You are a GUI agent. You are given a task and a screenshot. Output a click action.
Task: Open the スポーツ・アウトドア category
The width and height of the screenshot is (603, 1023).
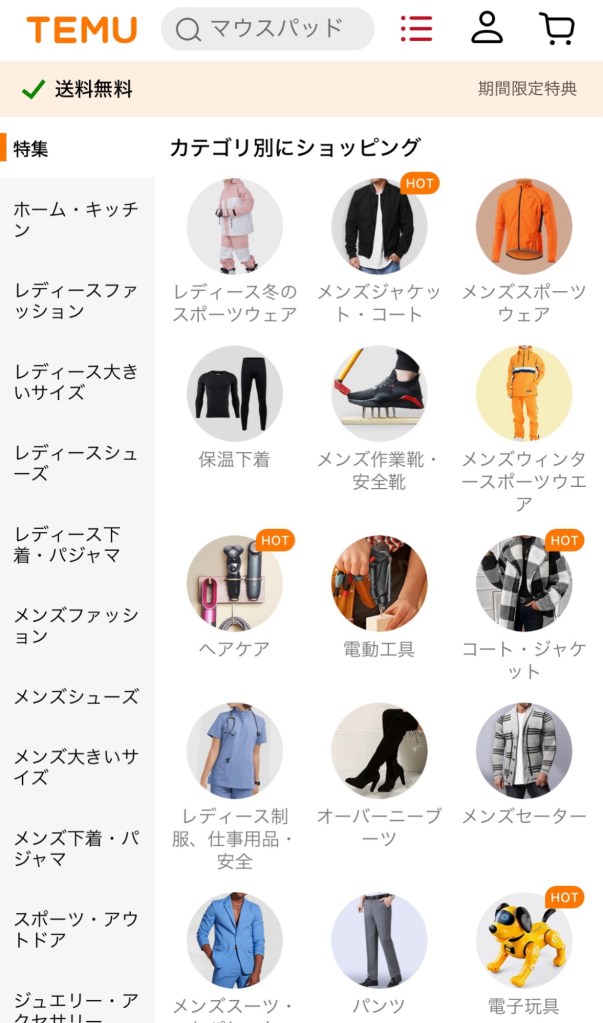pyautogui.click(x=76, y=929)
